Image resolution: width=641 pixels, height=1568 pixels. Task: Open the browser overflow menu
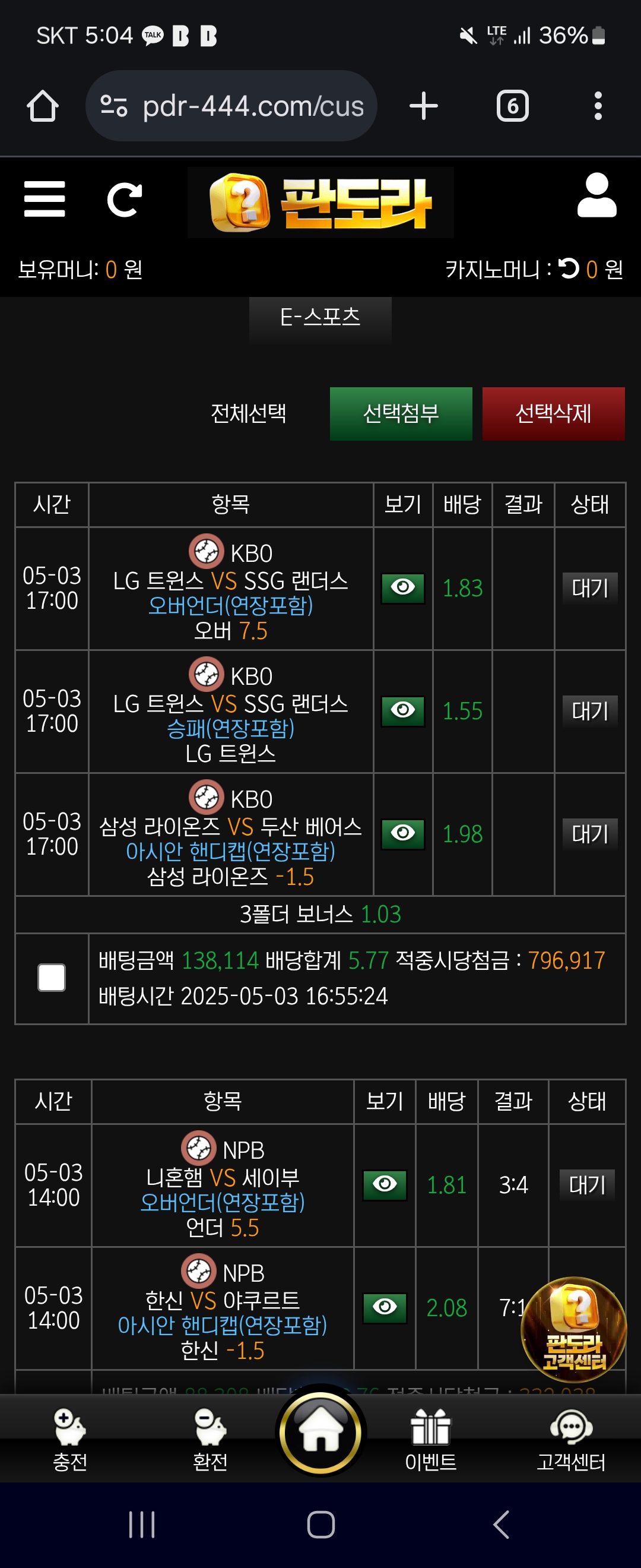(598, 106)
